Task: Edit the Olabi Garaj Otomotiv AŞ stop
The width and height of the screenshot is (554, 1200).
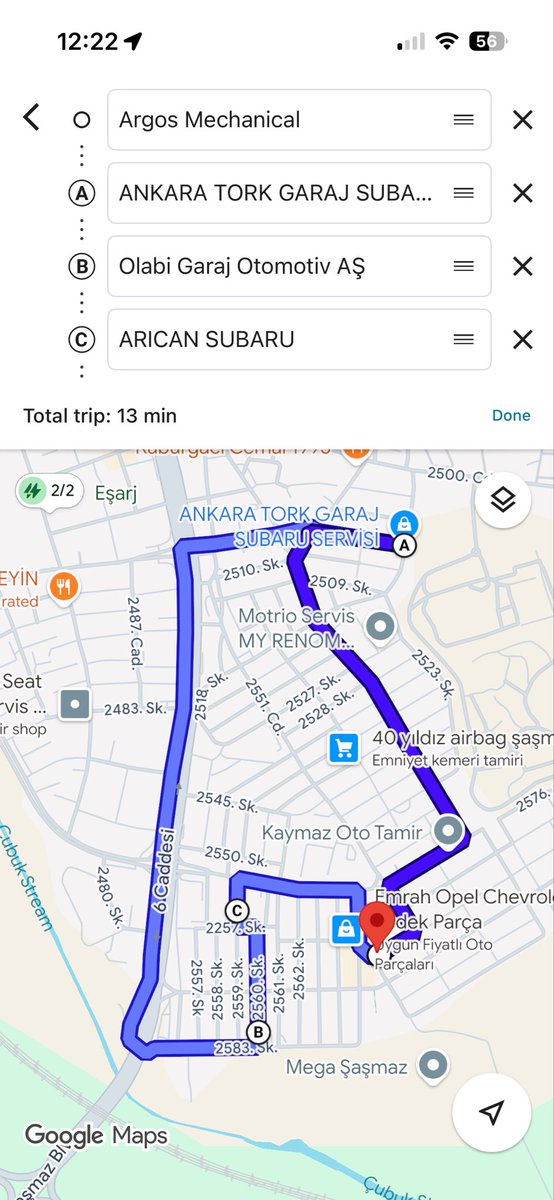Action: tap(299, 266)
